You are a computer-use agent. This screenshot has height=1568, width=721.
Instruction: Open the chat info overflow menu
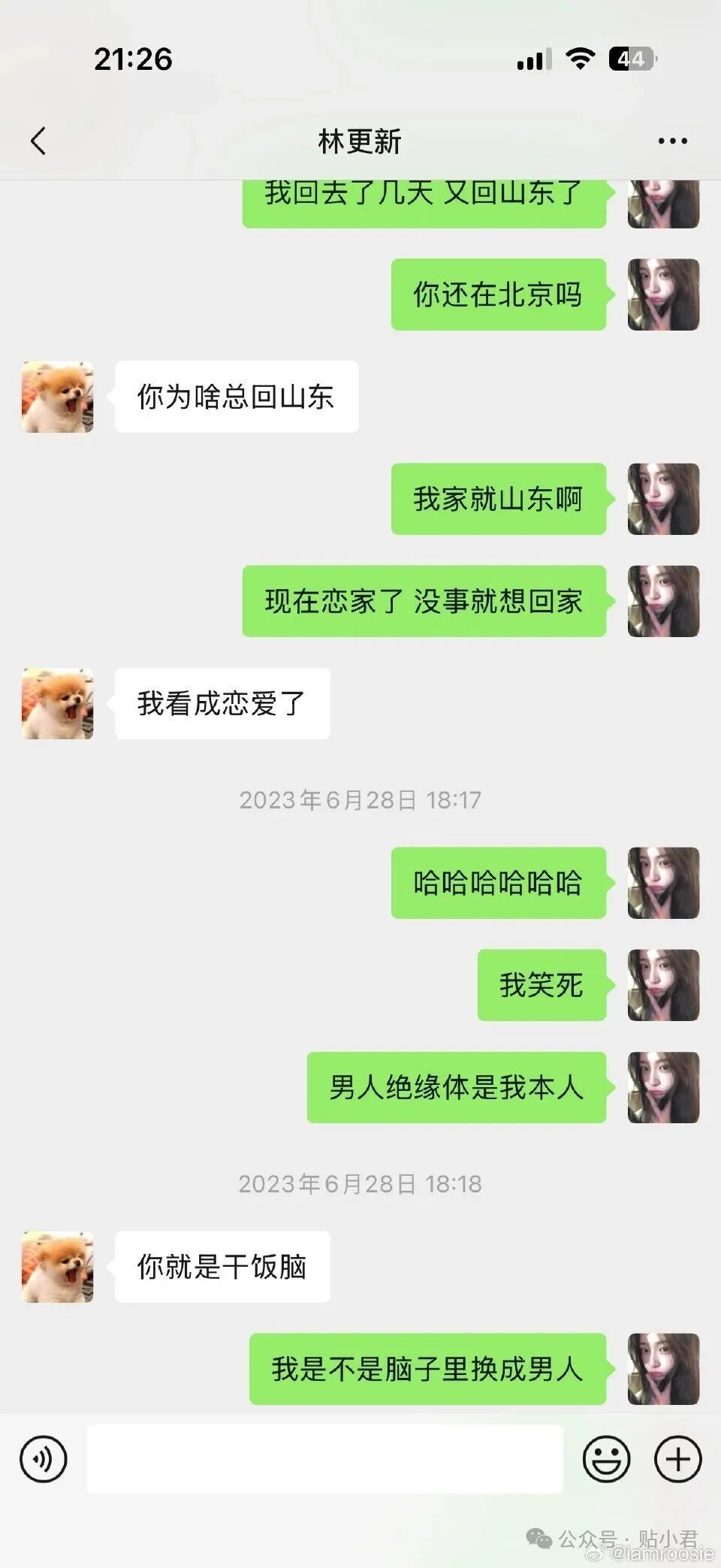click(672, 140)
